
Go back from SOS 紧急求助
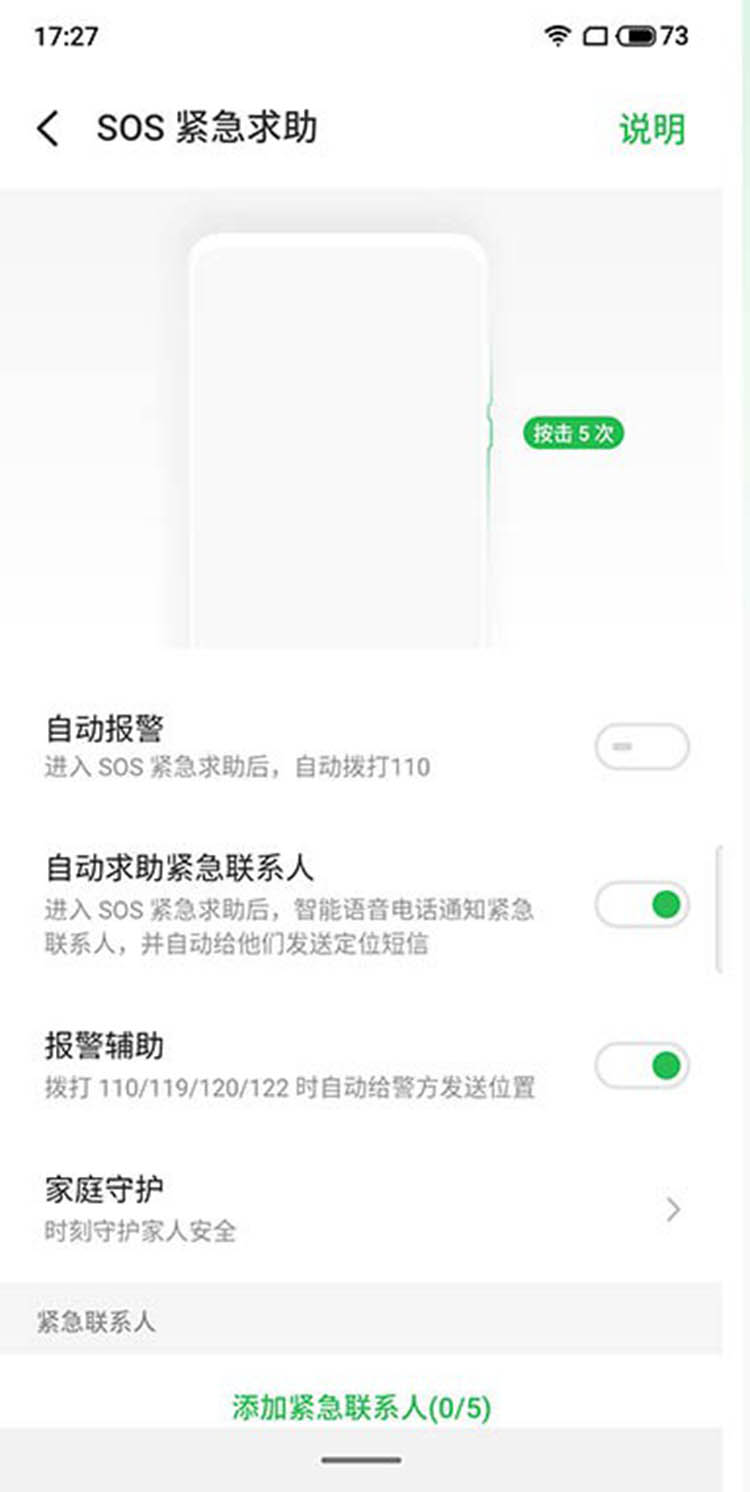pyautogui.click(x=47, y=129)
